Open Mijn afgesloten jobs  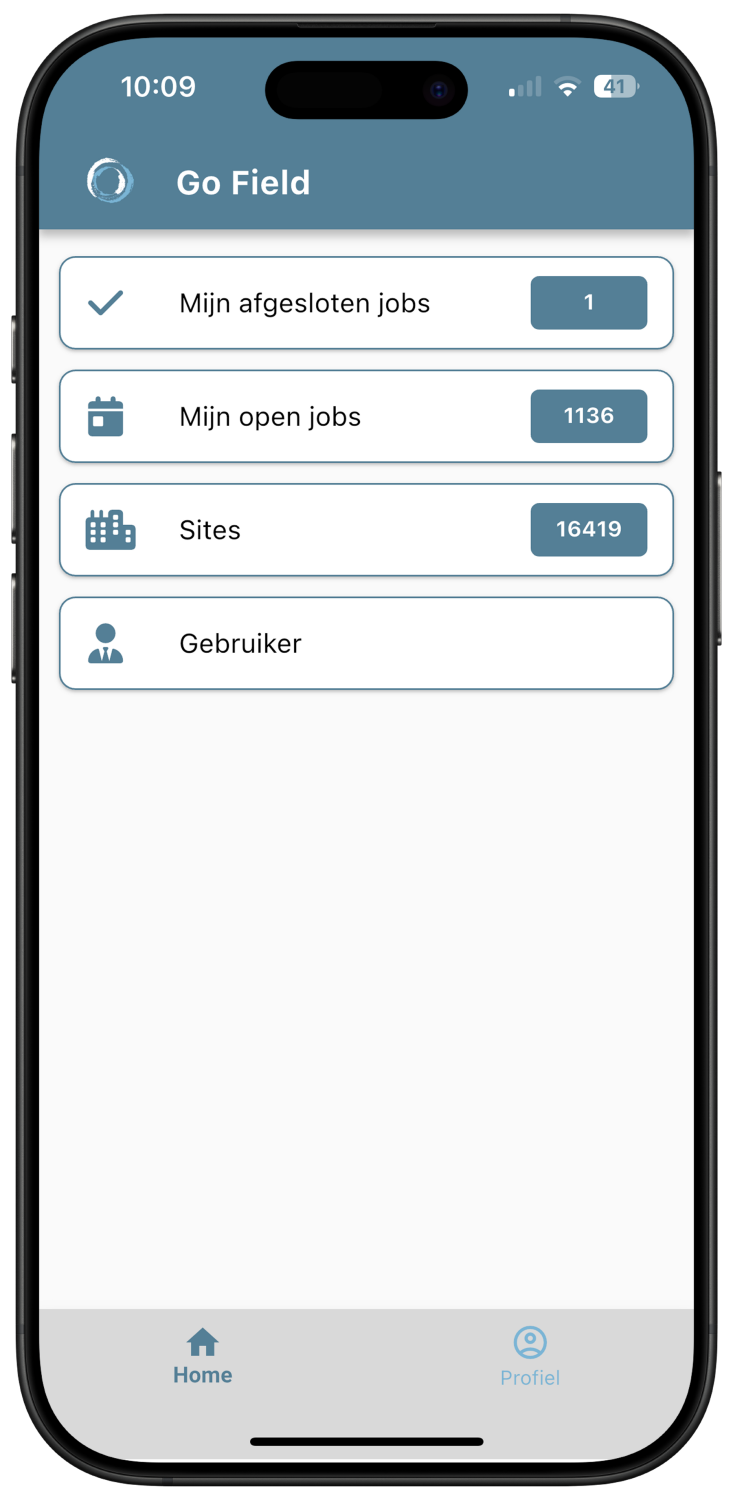pos(366,303)
